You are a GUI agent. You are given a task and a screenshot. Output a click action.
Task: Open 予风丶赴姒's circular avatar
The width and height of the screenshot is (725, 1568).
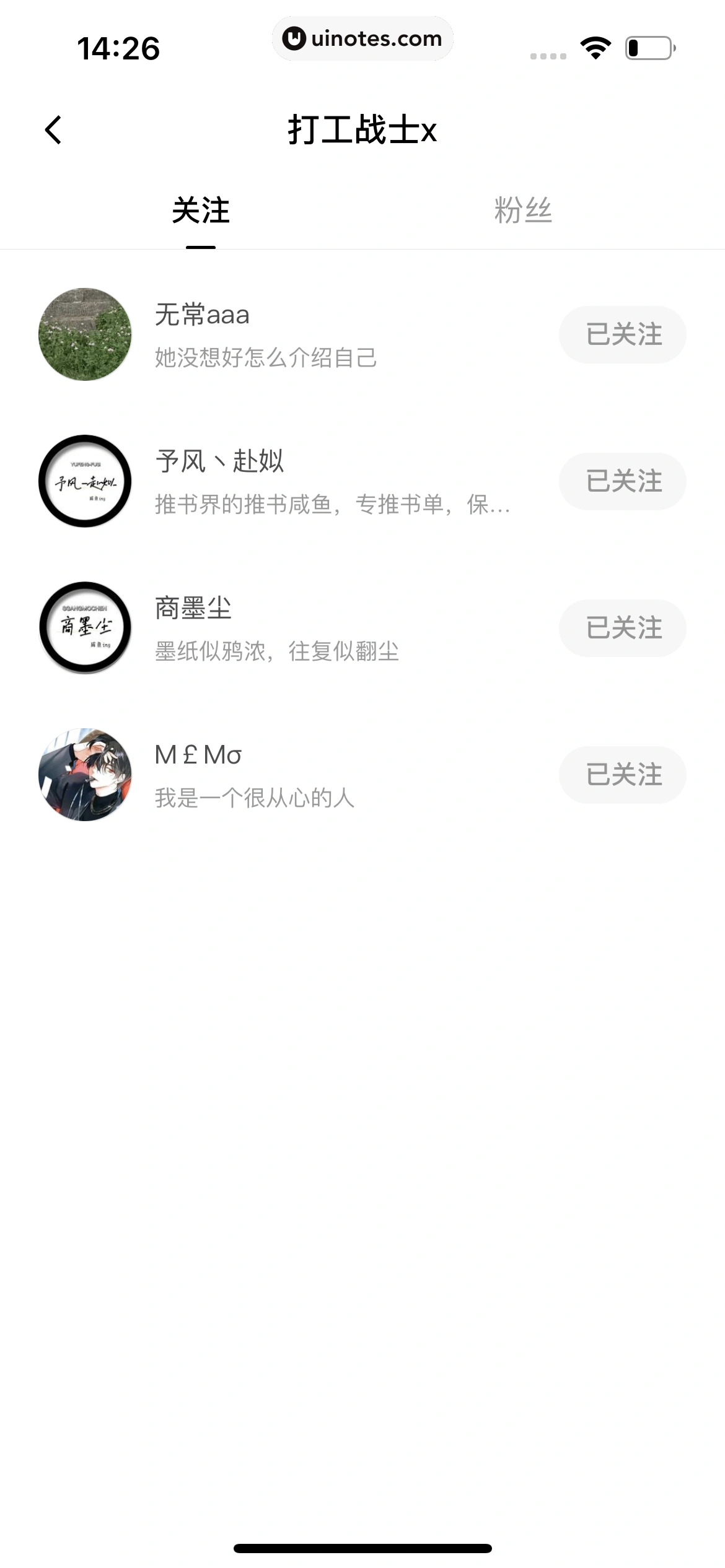pos(85,481)
